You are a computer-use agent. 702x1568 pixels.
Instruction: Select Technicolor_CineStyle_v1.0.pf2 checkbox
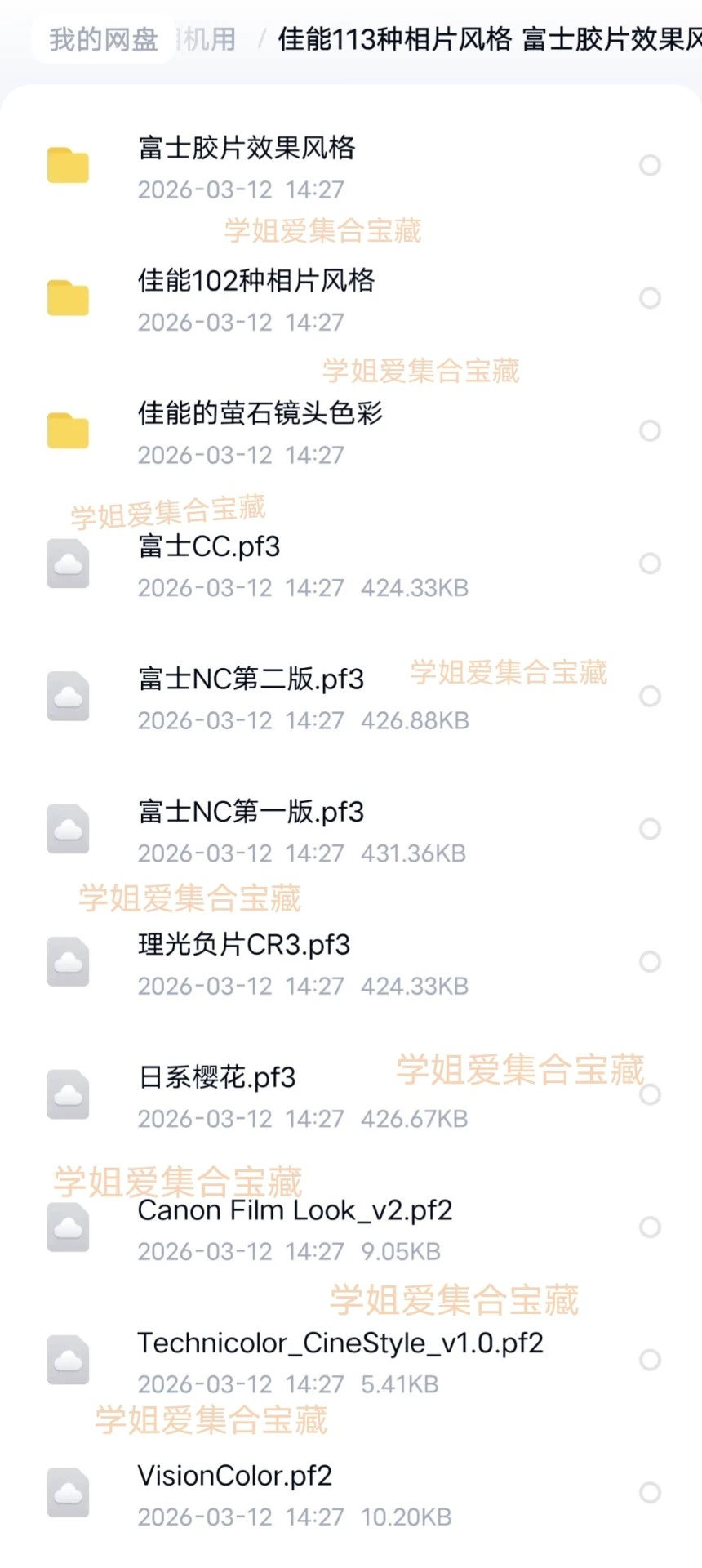click(650, 1360)
